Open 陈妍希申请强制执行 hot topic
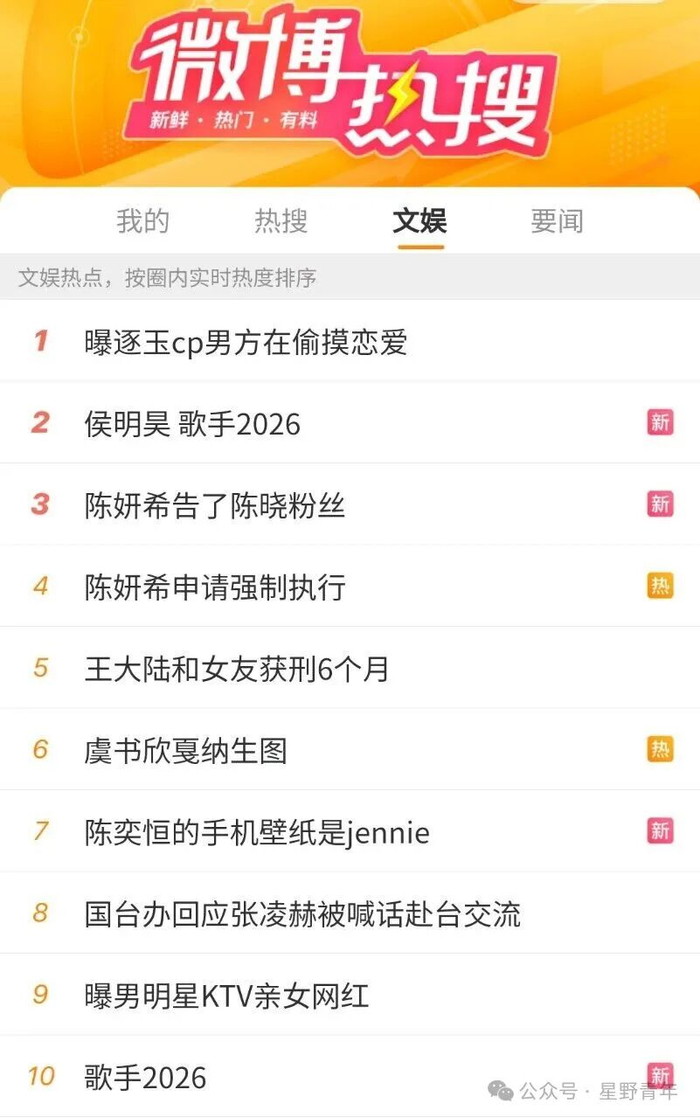The height and width of the screenshot is (1119, 700). [x=215, y=587]
